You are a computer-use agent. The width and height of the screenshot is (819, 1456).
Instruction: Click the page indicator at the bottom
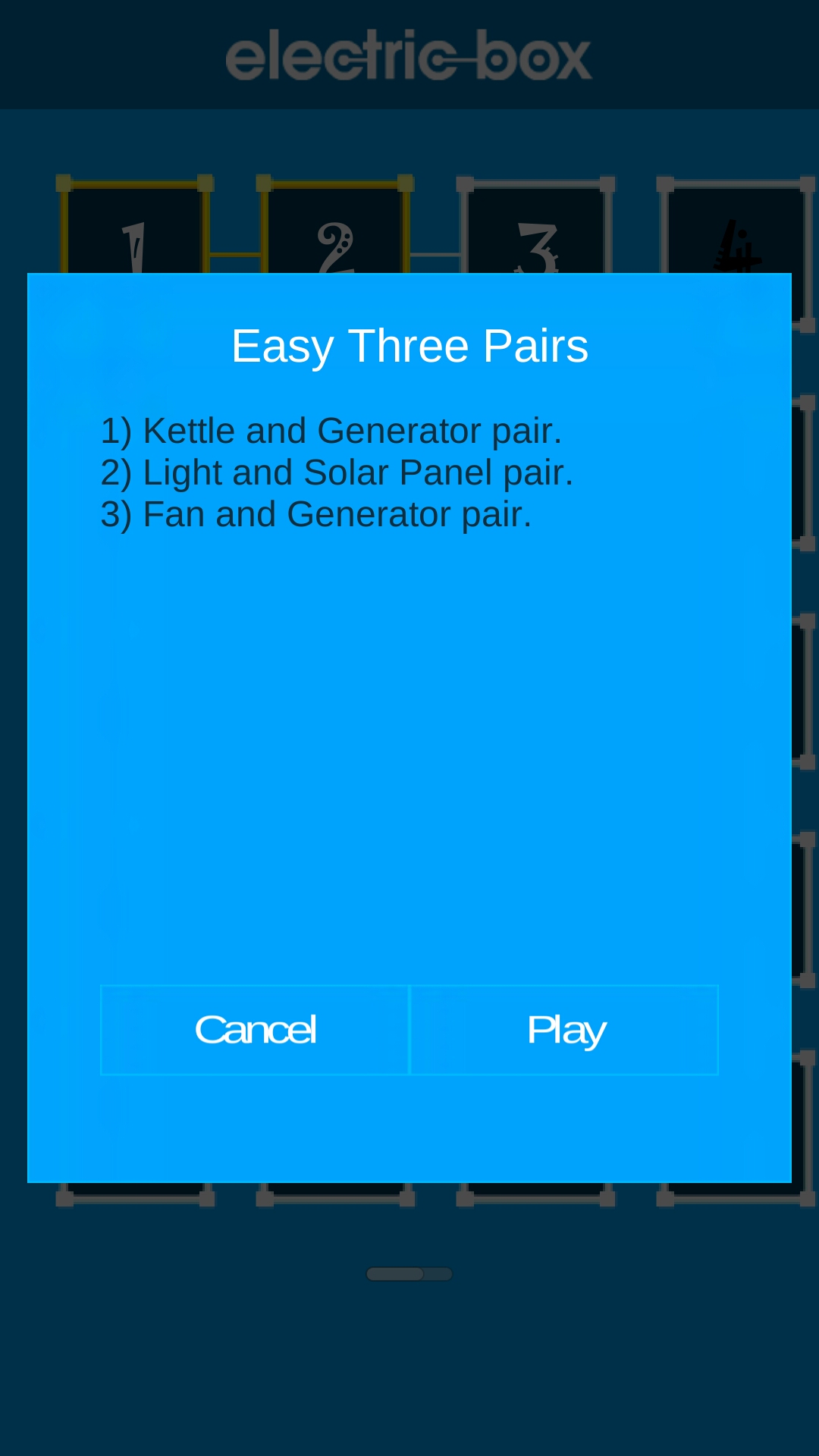click(409, 1274)
